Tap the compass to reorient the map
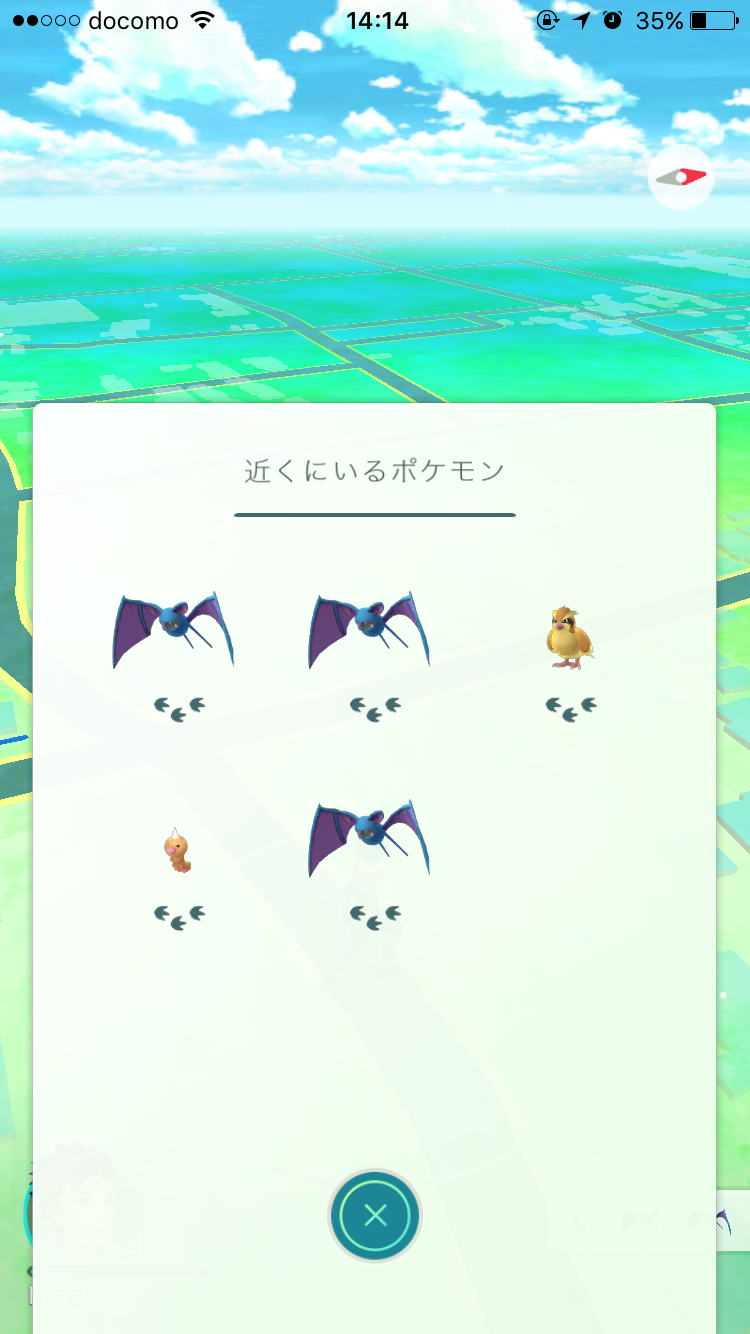The height and width of the screenshot is (1334, 750). point(681,178)
